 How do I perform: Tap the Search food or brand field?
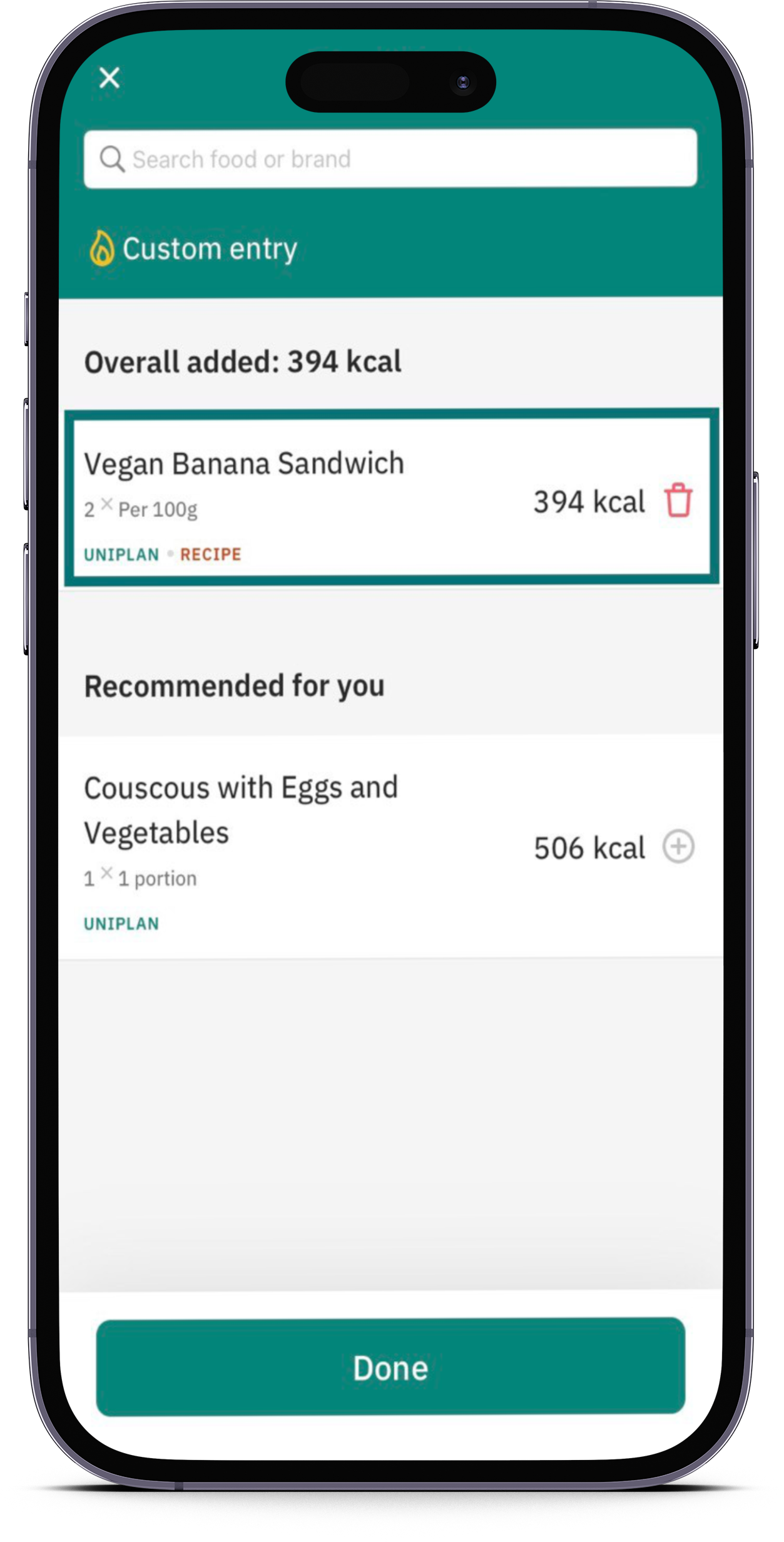tap(390, 159)
